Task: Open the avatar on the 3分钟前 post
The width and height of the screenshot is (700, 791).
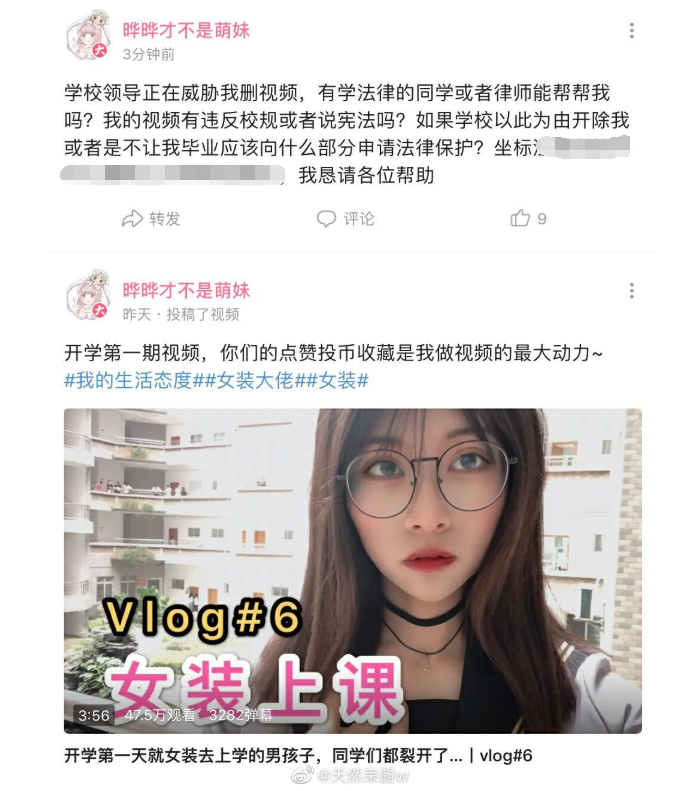Action: [88, 38]
